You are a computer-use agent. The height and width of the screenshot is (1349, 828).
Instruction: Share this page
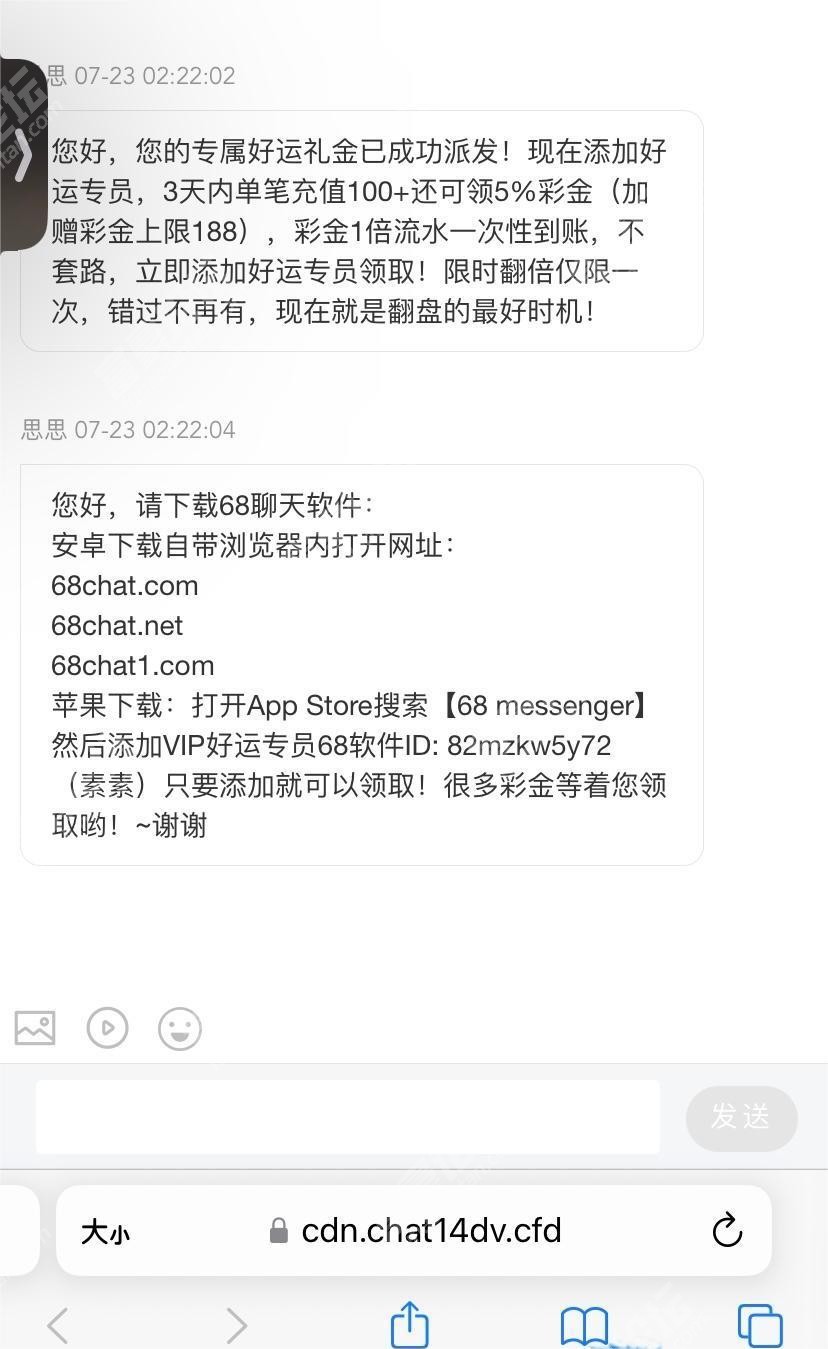[409, 1326]
